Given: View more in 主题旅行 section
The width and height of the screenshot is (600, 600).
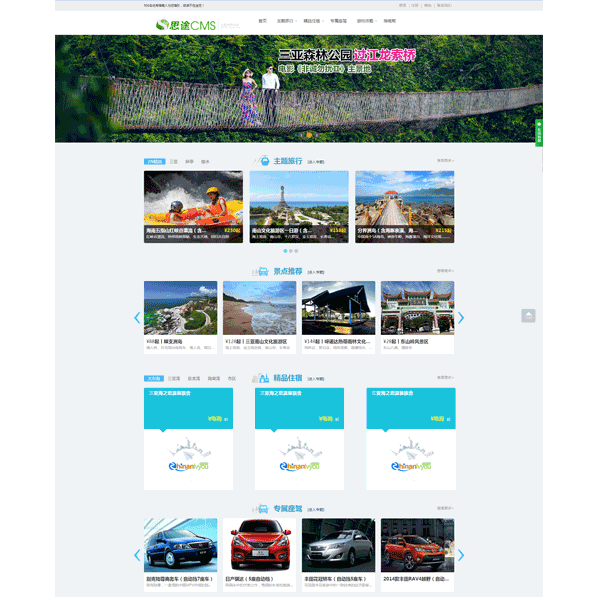Looking at the screenshot, I should 445,160.
